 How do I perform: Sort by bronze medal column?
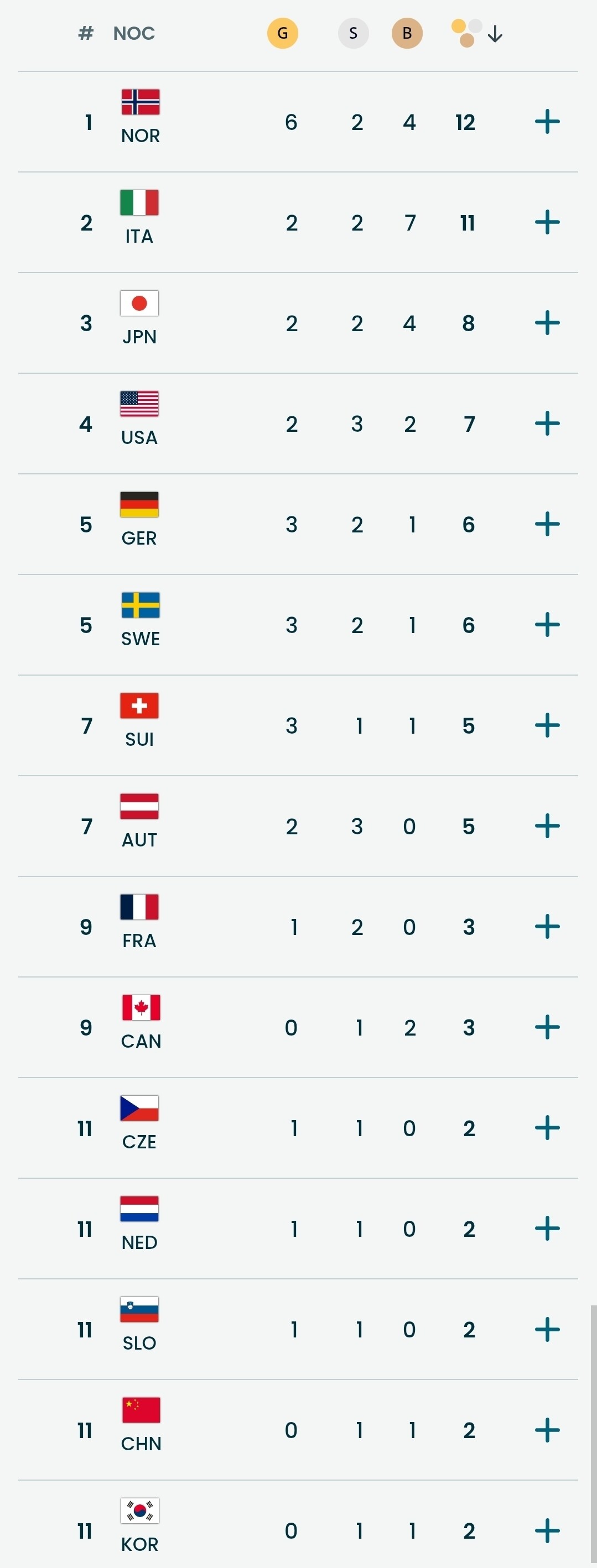[x=407, y=33]
